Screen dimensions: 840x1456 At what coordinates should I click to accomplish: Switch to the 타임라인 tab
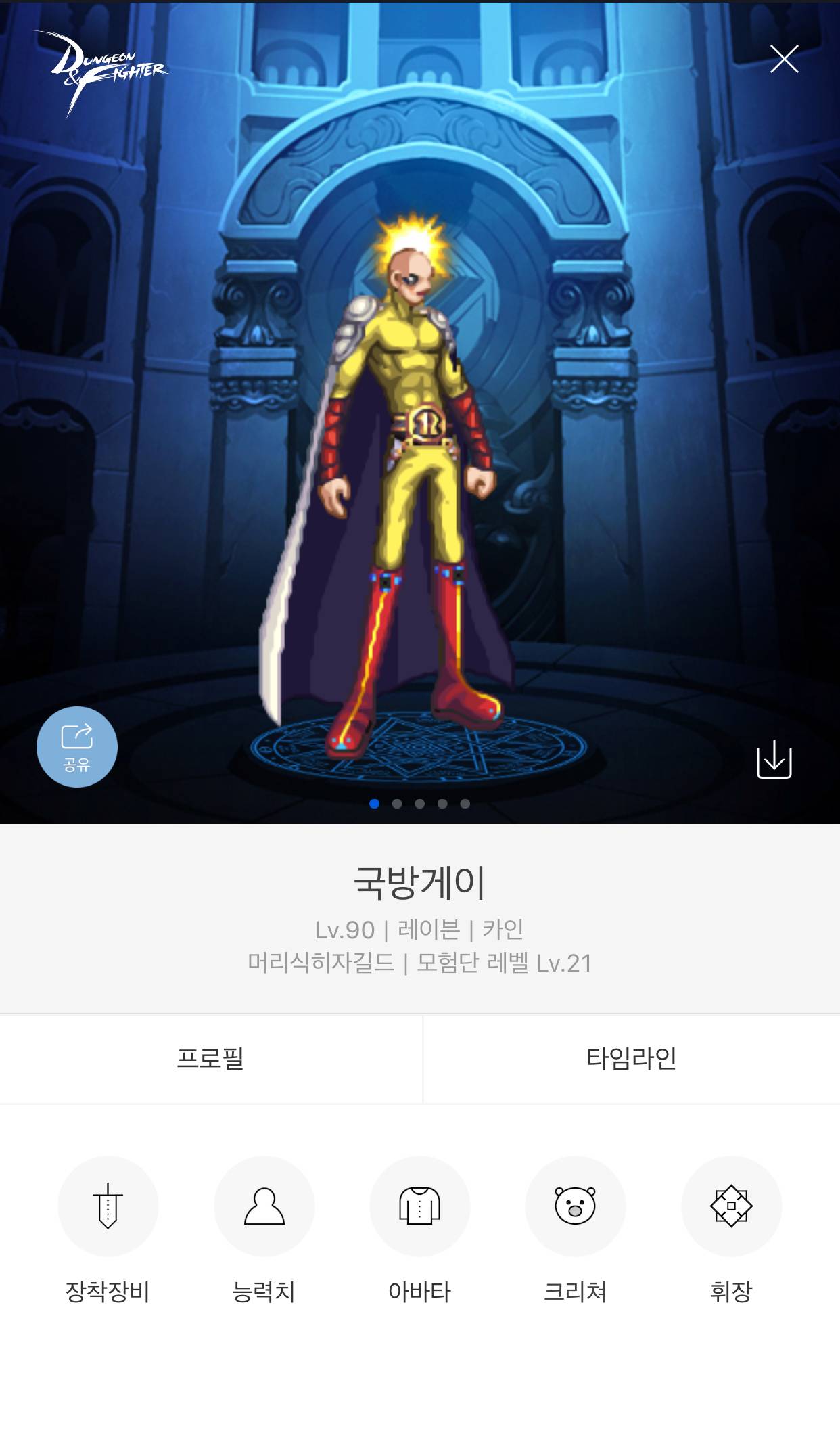pyautogui.click(x=631, y=1058)
